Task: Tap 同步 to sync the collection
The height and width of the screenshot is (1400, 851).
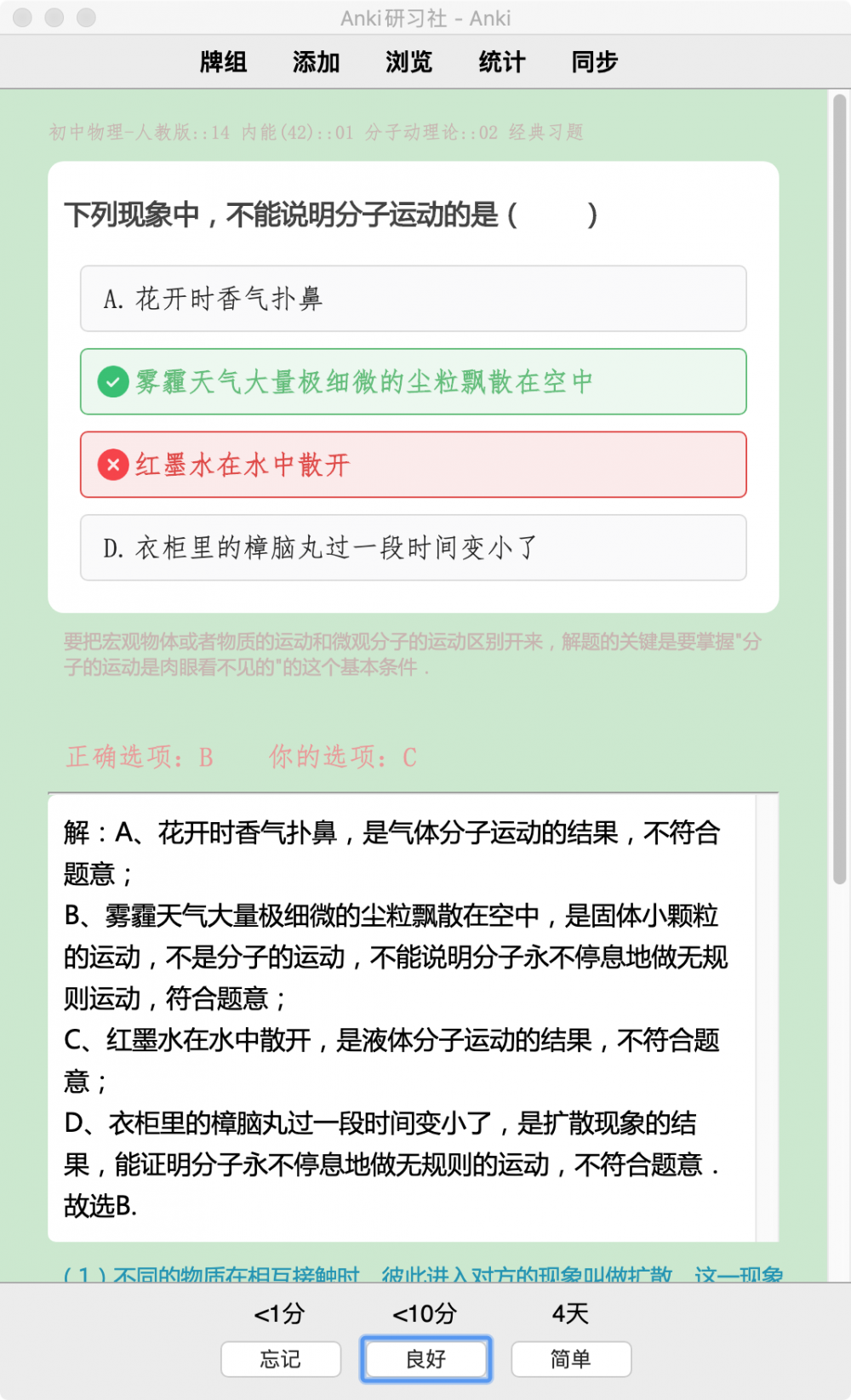Action: pyautogui.click(x=594, y=62)
